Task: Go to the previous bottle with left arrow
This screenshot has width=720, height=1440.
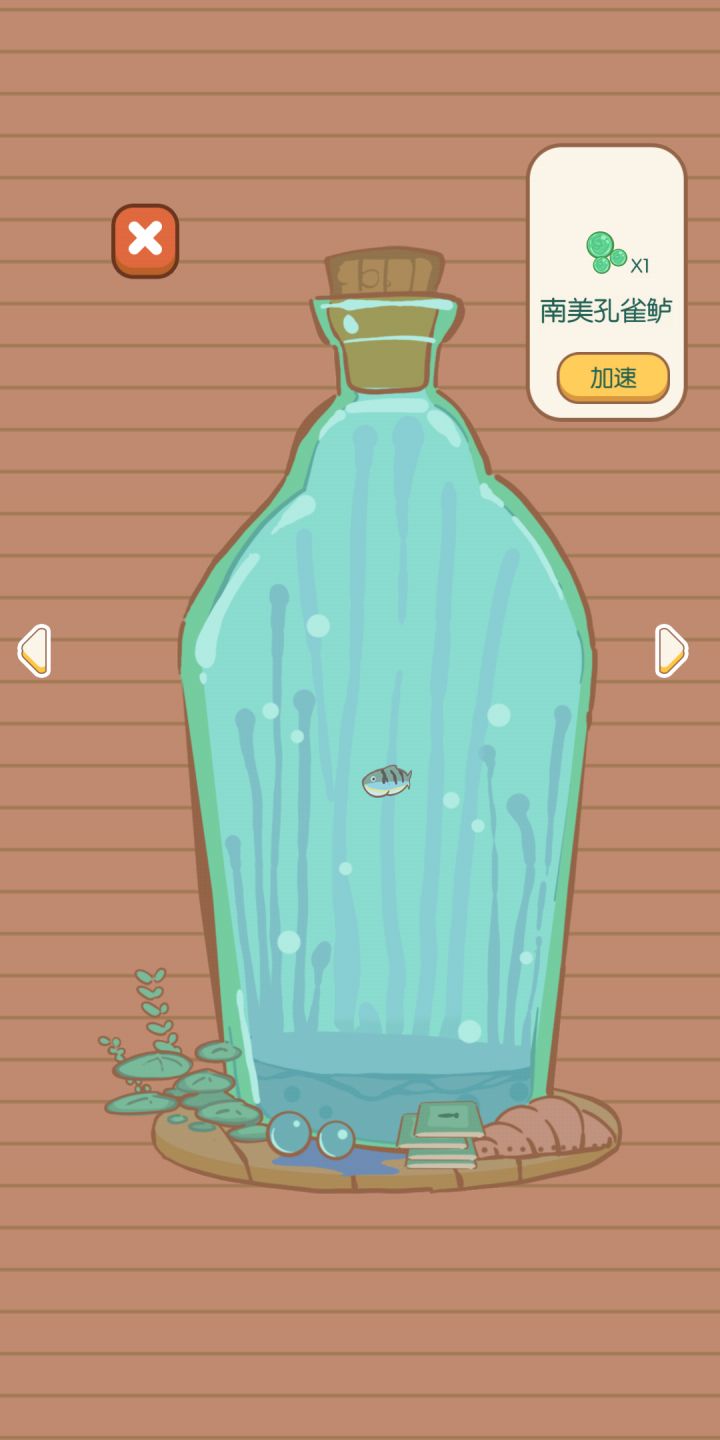Action: [34, 651]
